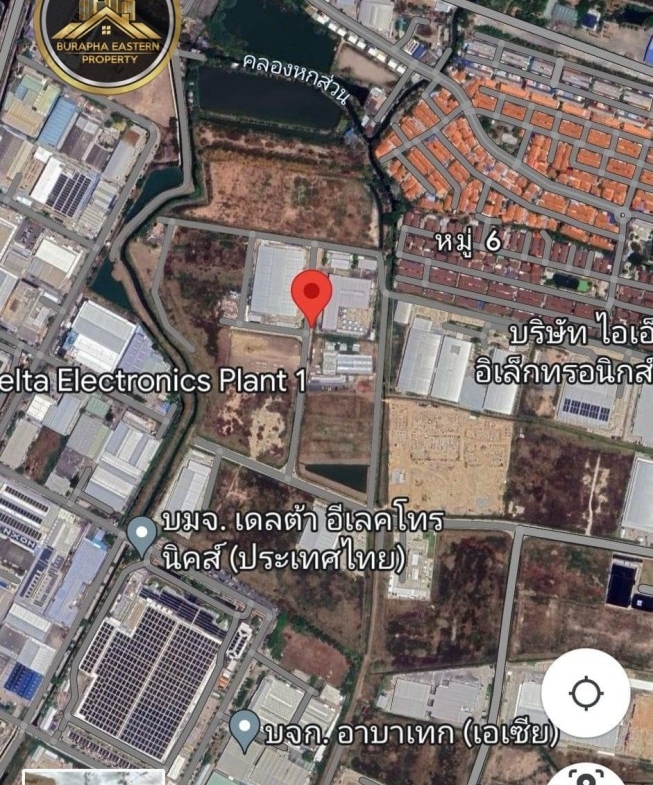The width and height of the screenshot is (653, 785).
Task: Open the Abatek (Asia) place marker
Action: click(x=244, y=730)
